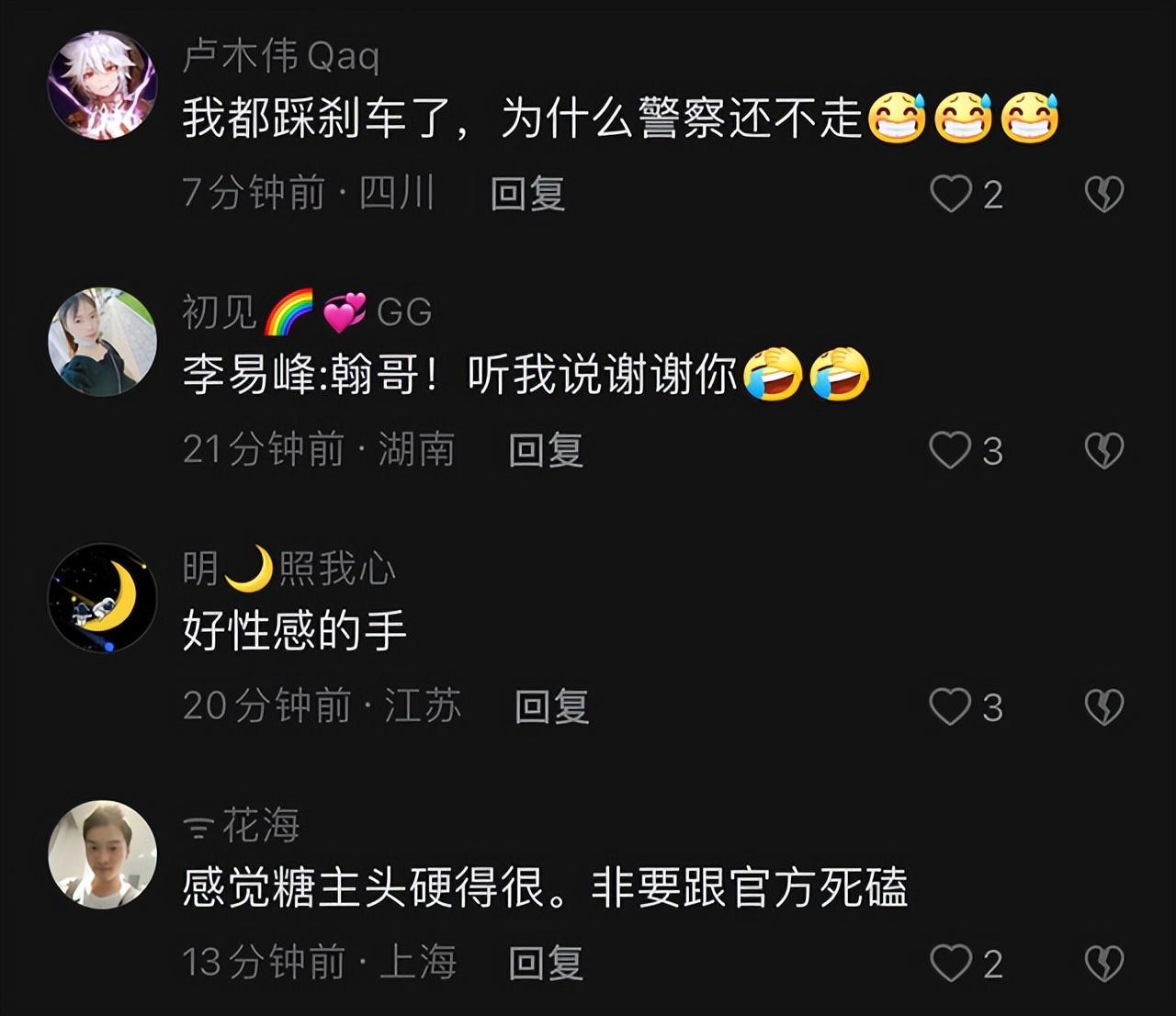Open 初见GG's avatar

click(x=102, y=342)
